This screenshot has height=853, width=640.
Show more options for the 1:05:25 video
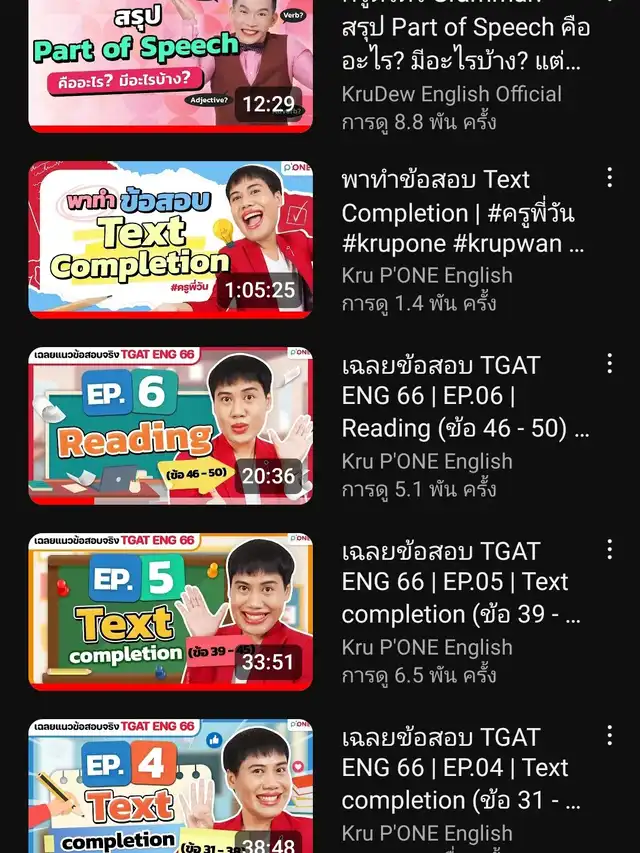[609, 178]
